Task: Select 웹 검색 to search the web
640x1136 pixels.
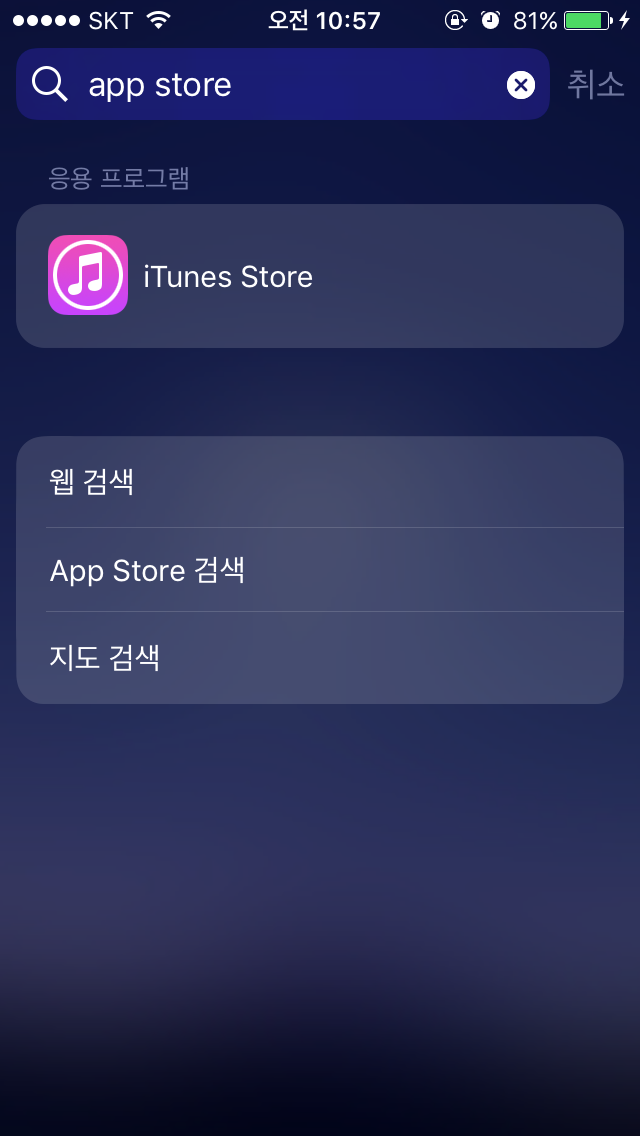Action: [320, 482]
